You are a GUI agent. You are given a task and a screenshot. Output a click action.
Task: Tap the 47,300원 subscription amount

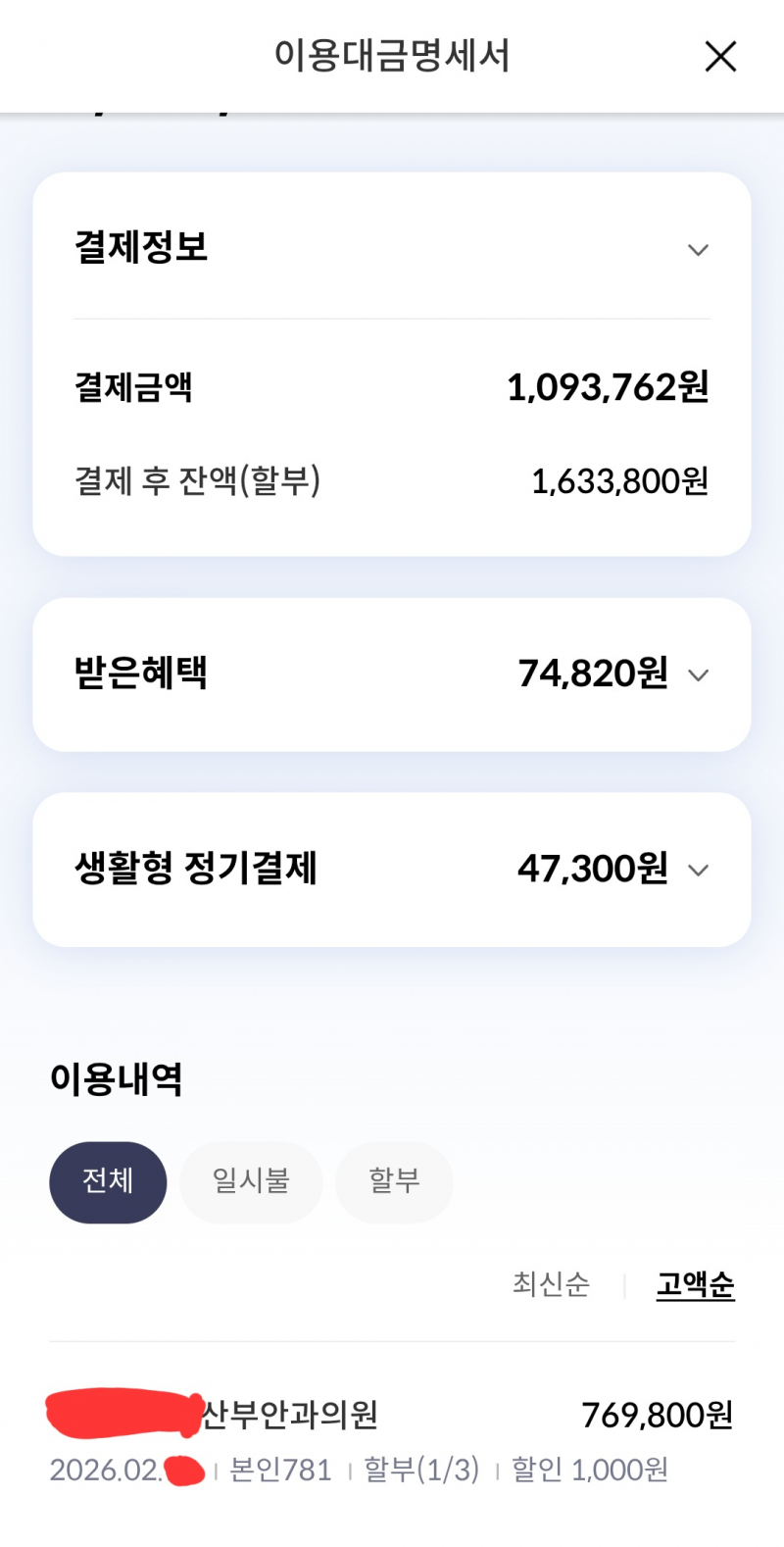click(x=591, y=868)
